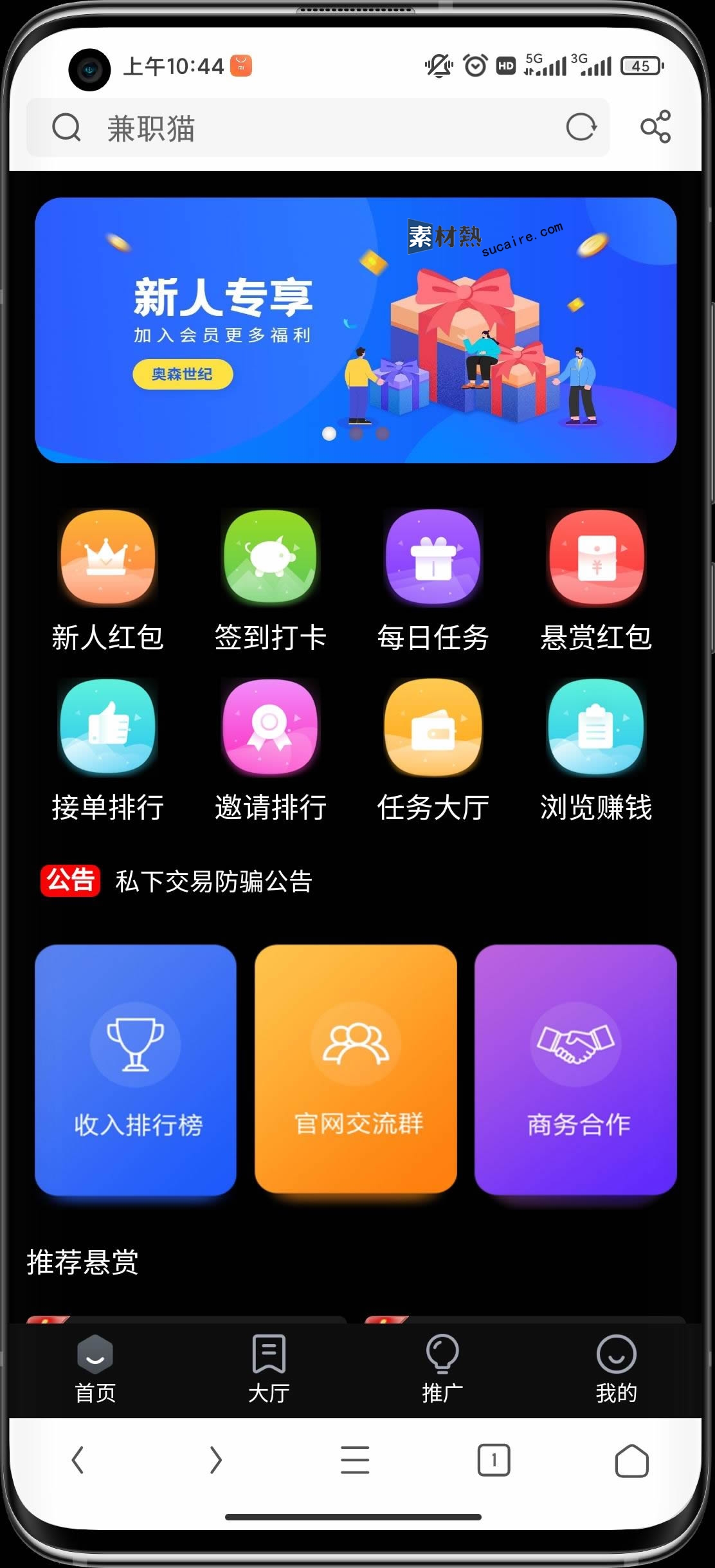Open 浏览赚钱
The height and width of the screenshot is (1568, 715).
596,750
